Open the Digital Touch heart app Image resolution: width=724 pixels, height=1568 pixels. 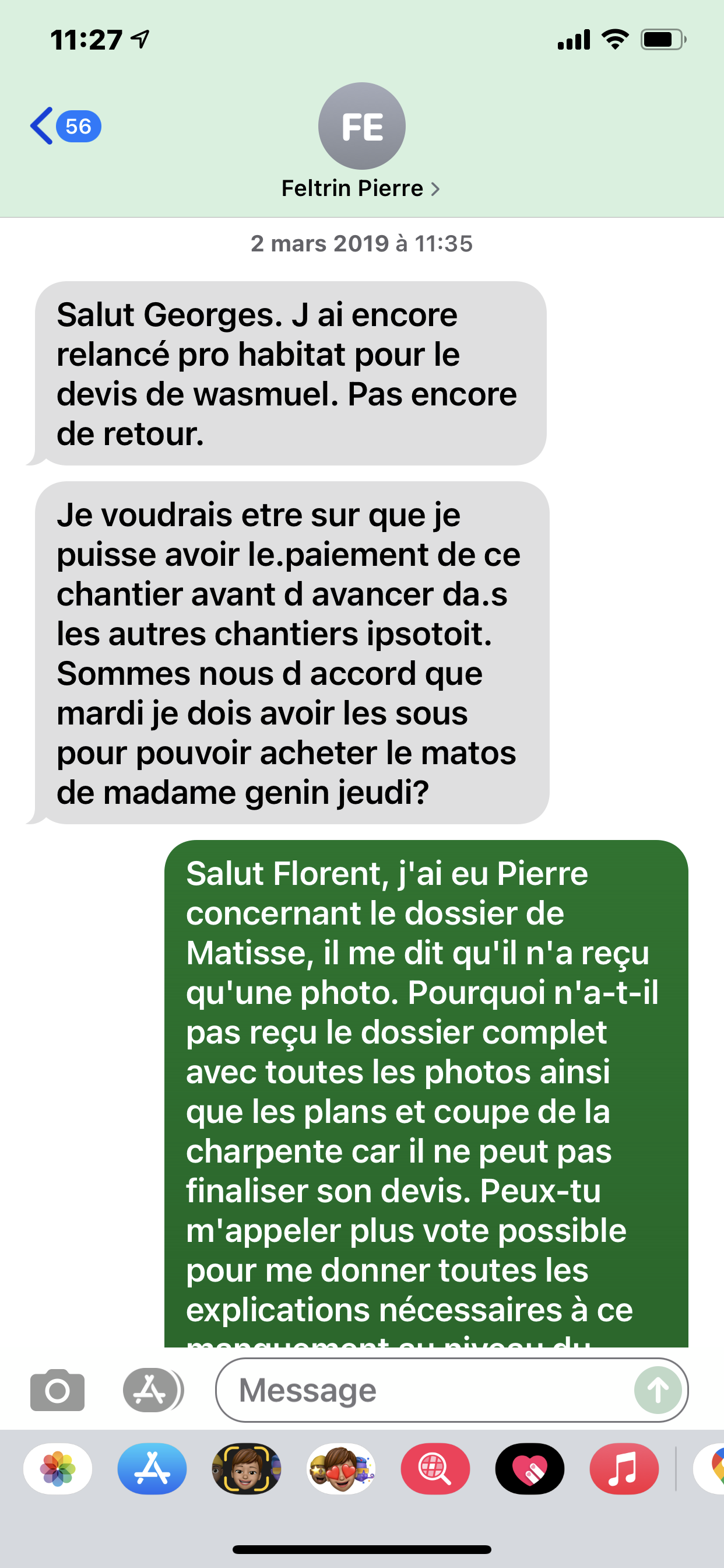[x=529, y=1469]
